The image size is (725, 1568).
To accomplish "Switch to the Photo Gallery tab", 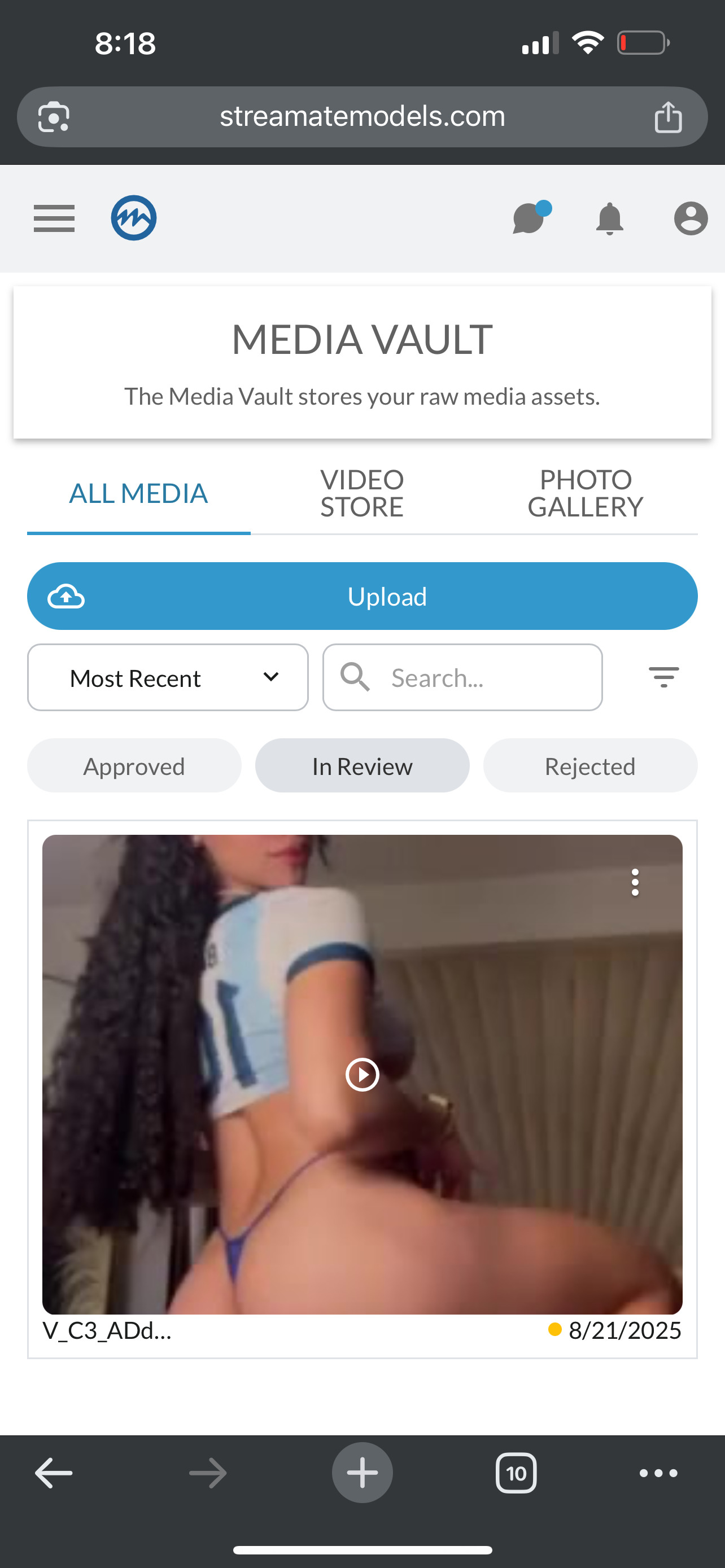I will (x=585, y=494).
